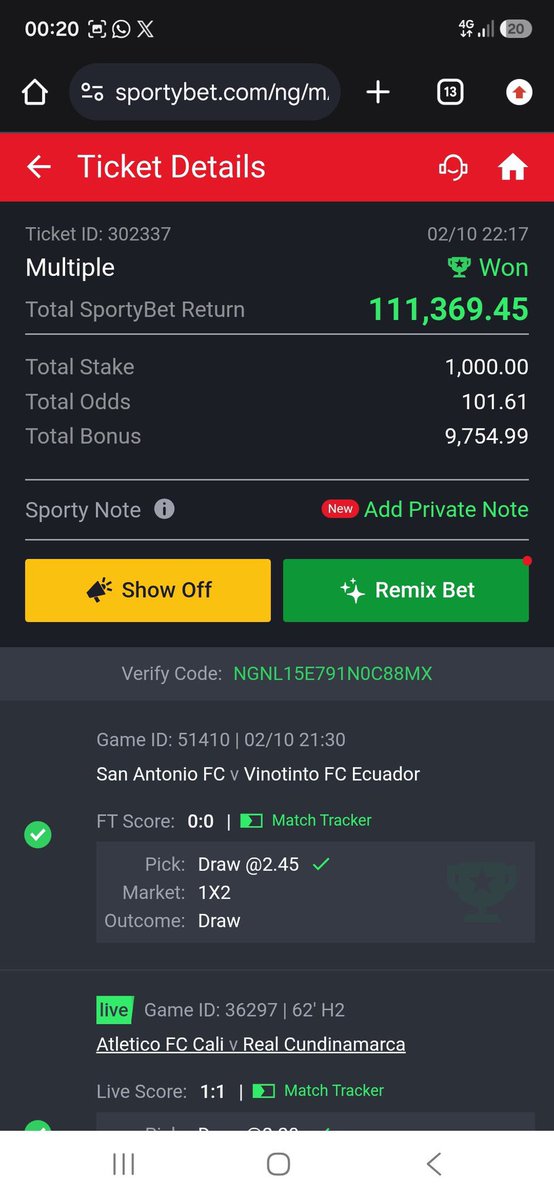
Task: Open Atletico FC Cali v Real Cundinamarca match
Action: point(251,1044)
